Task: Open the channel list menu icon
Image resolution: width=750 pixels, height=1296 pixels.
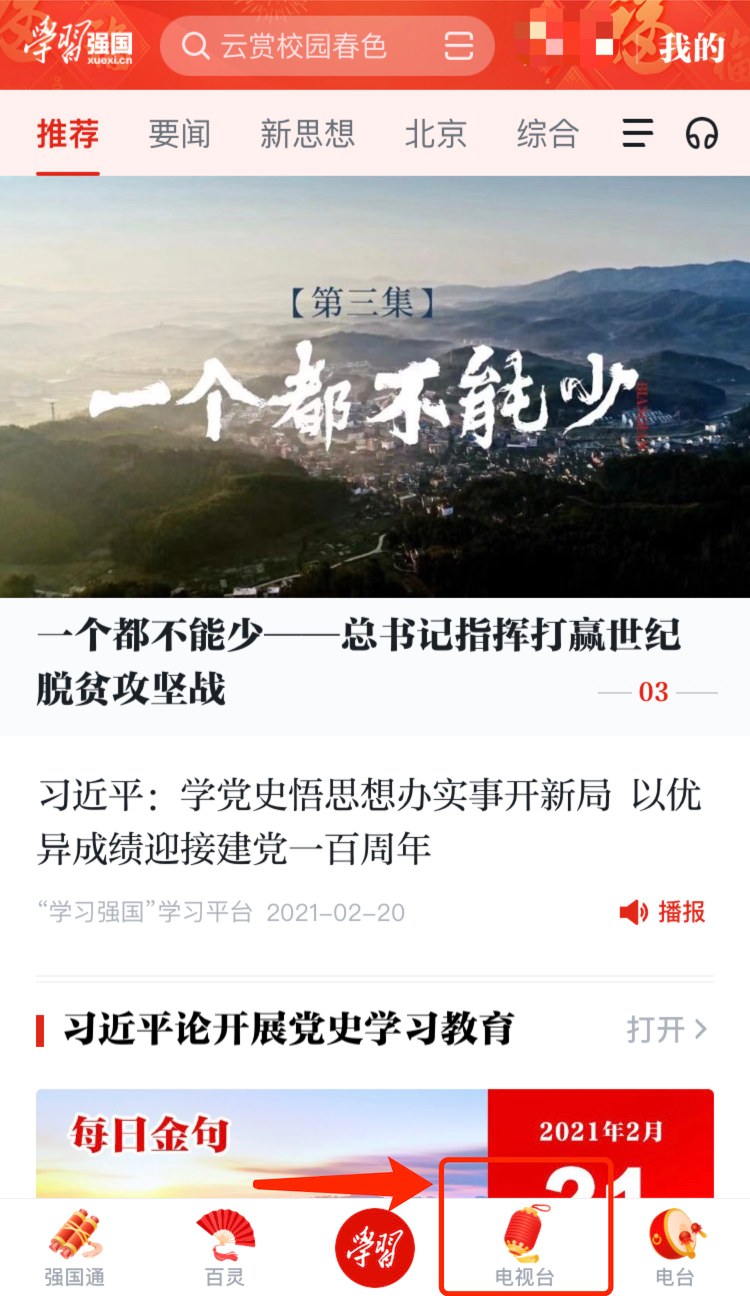Action: [638, 133]
